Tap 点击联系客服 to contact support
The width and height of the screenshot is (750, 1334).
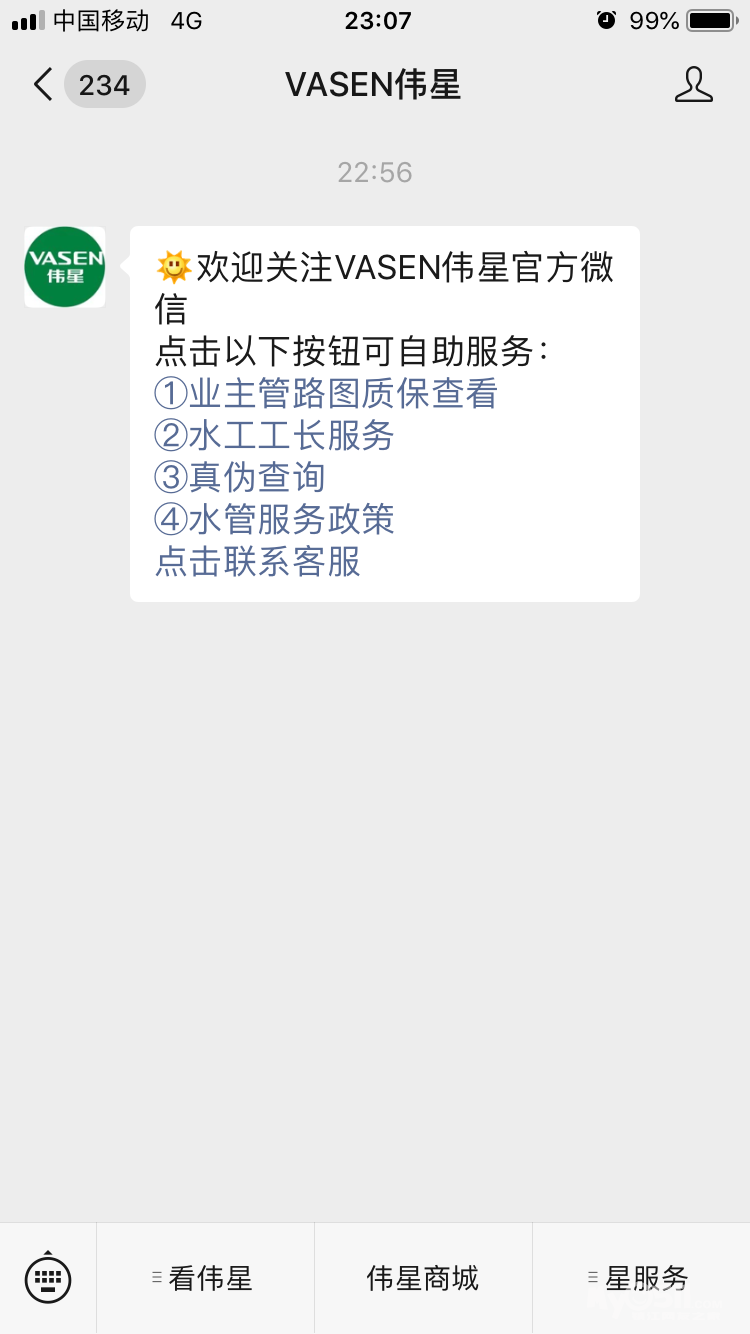258,562
